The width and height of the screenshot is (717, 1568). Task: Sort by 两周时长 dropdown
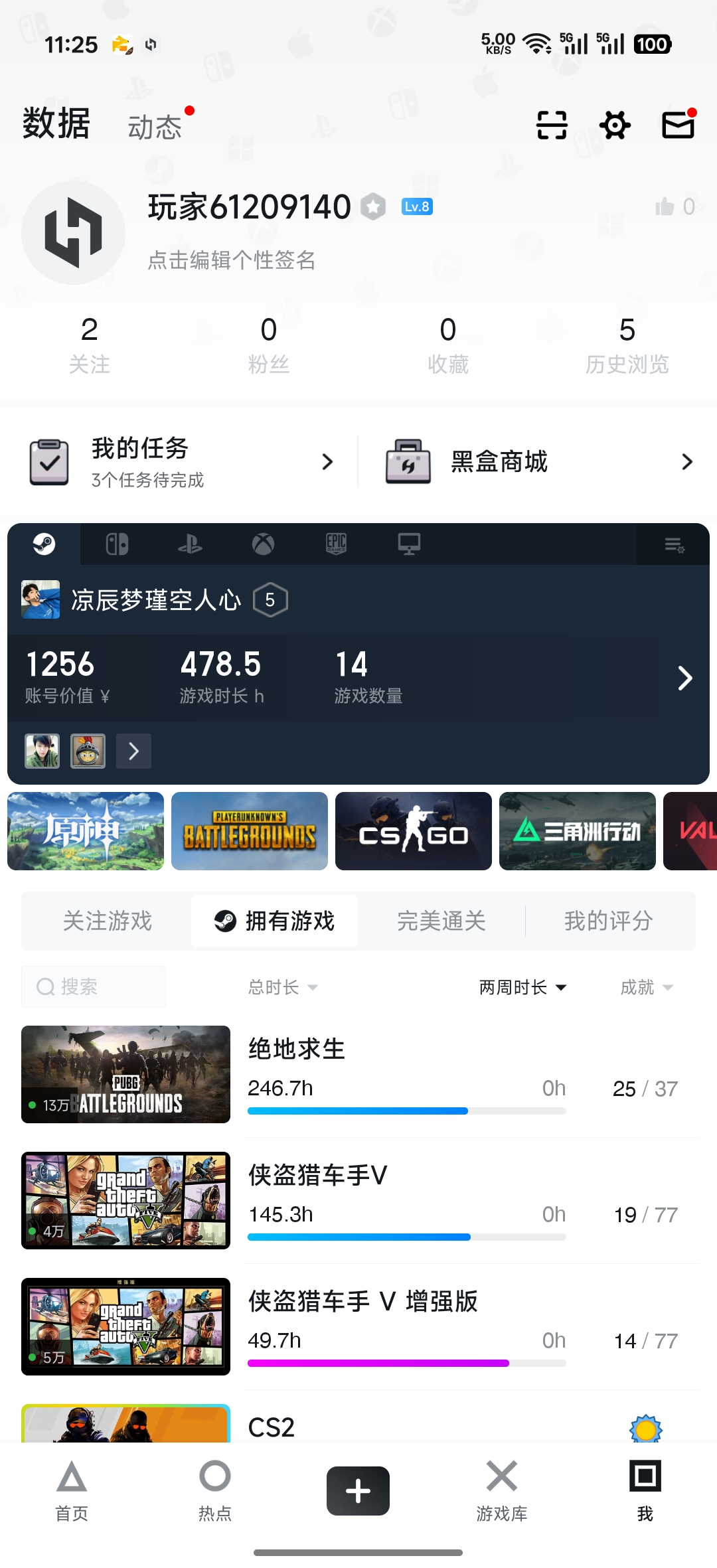coord(523,987)
